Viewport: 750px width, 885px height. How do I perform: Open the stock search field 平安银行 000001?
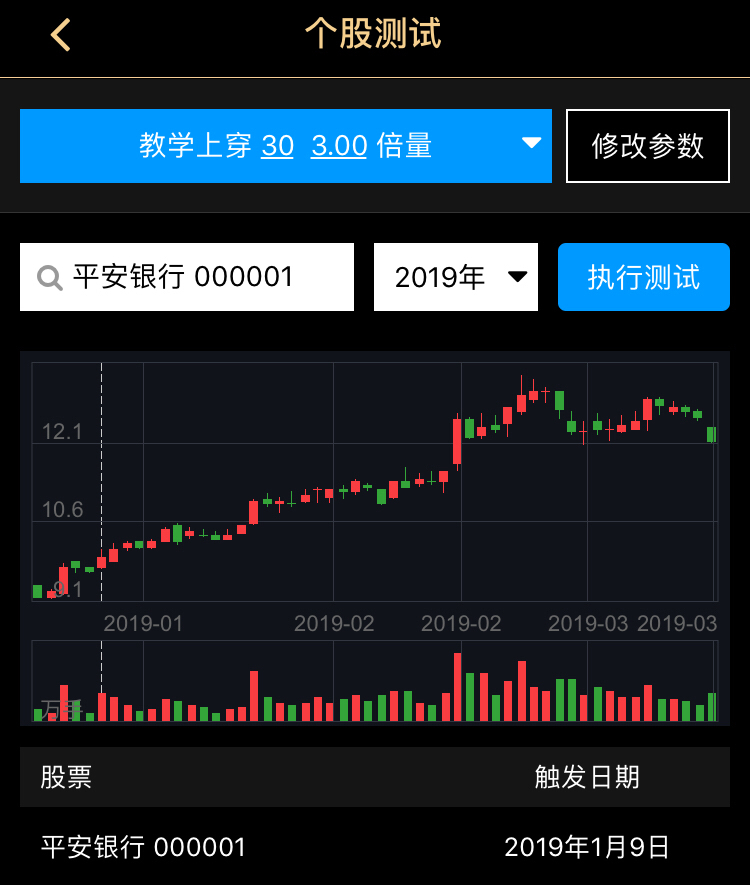[x=187, y=277]
